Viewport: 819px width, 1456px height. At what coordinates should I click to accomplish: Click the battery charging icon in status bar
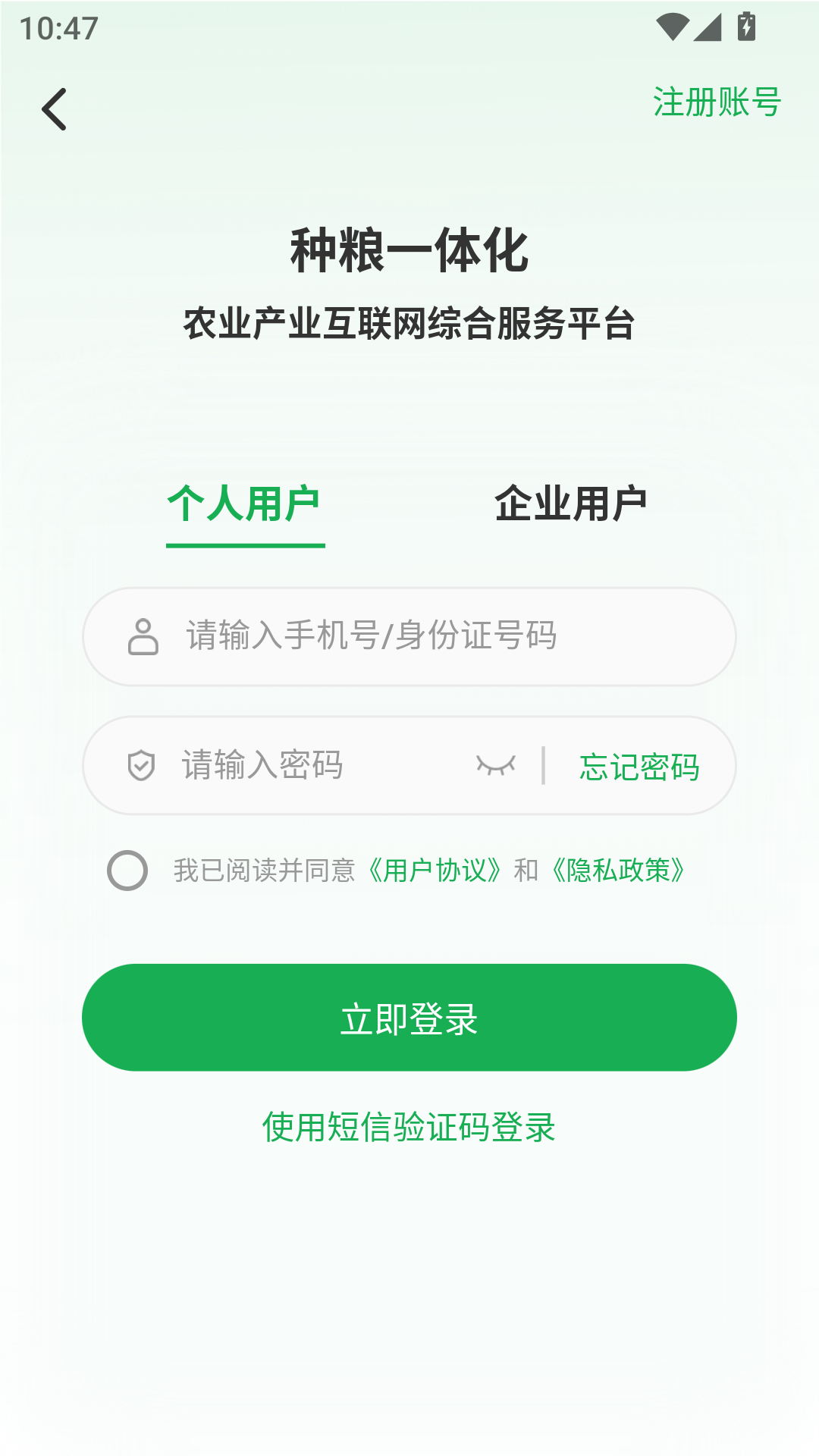746,25
